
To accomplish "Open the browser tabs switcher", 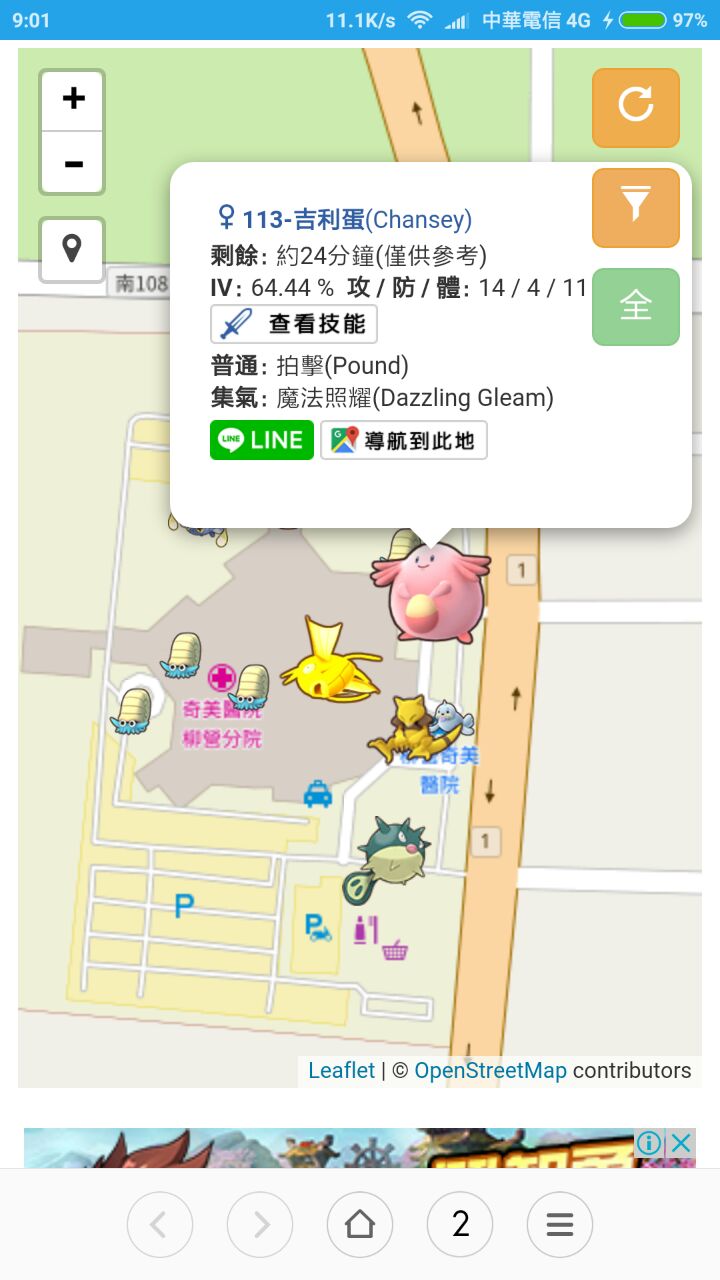I will pyautogui.click(x=460, y=1224).
